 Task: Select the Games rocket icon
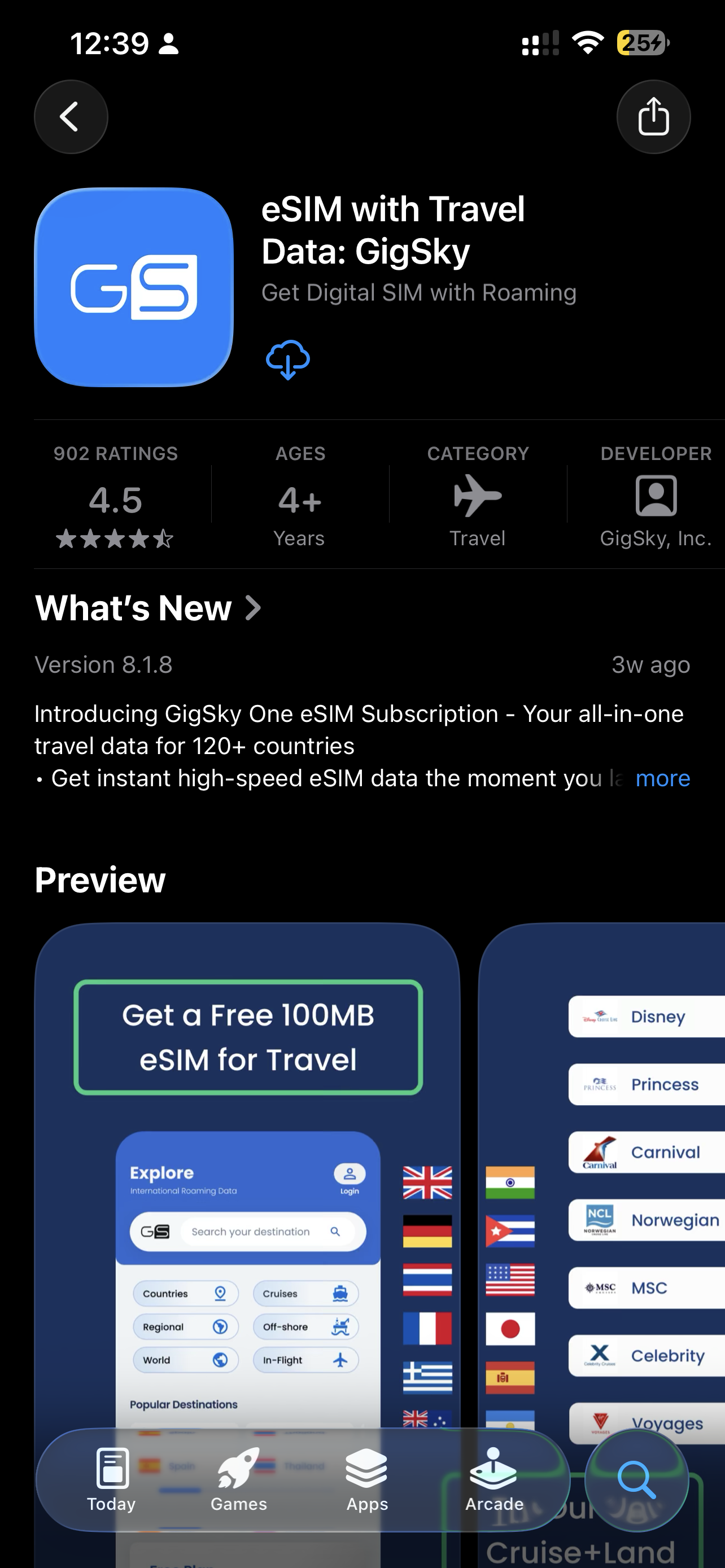pos(239,1466)
